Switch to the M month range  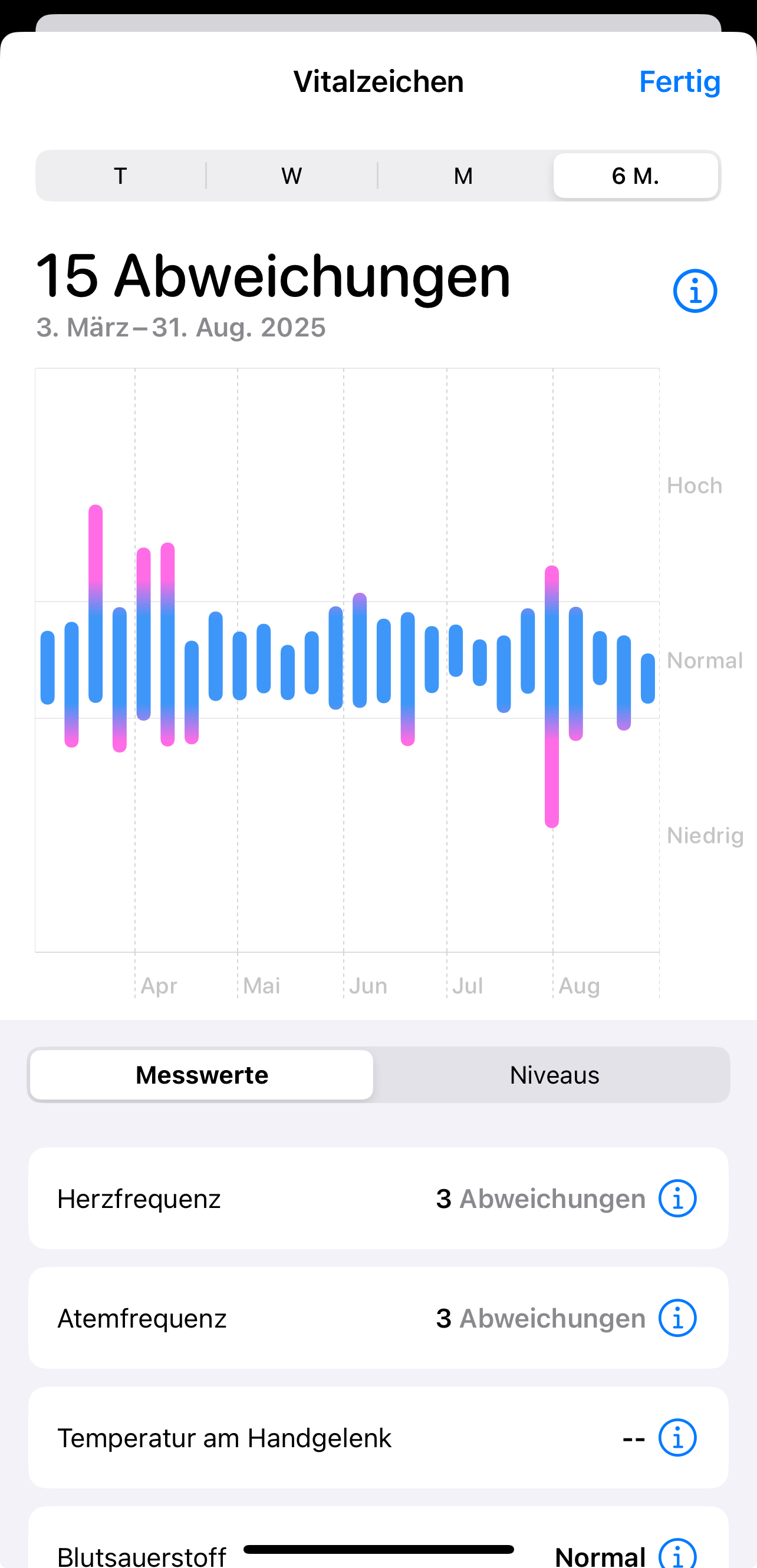(x=463, y=176)
